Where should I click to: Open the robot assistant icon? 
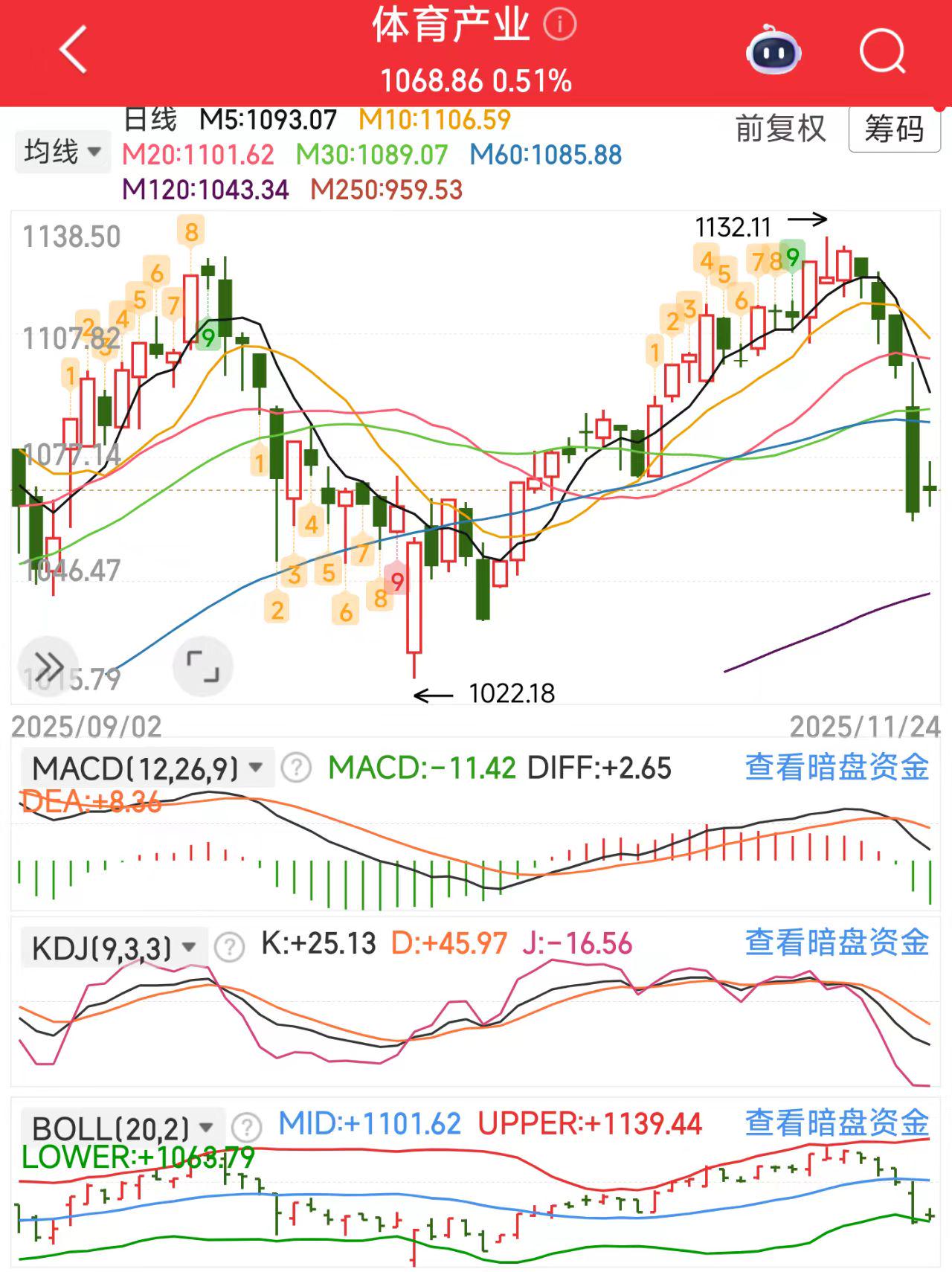click(773, 51)
